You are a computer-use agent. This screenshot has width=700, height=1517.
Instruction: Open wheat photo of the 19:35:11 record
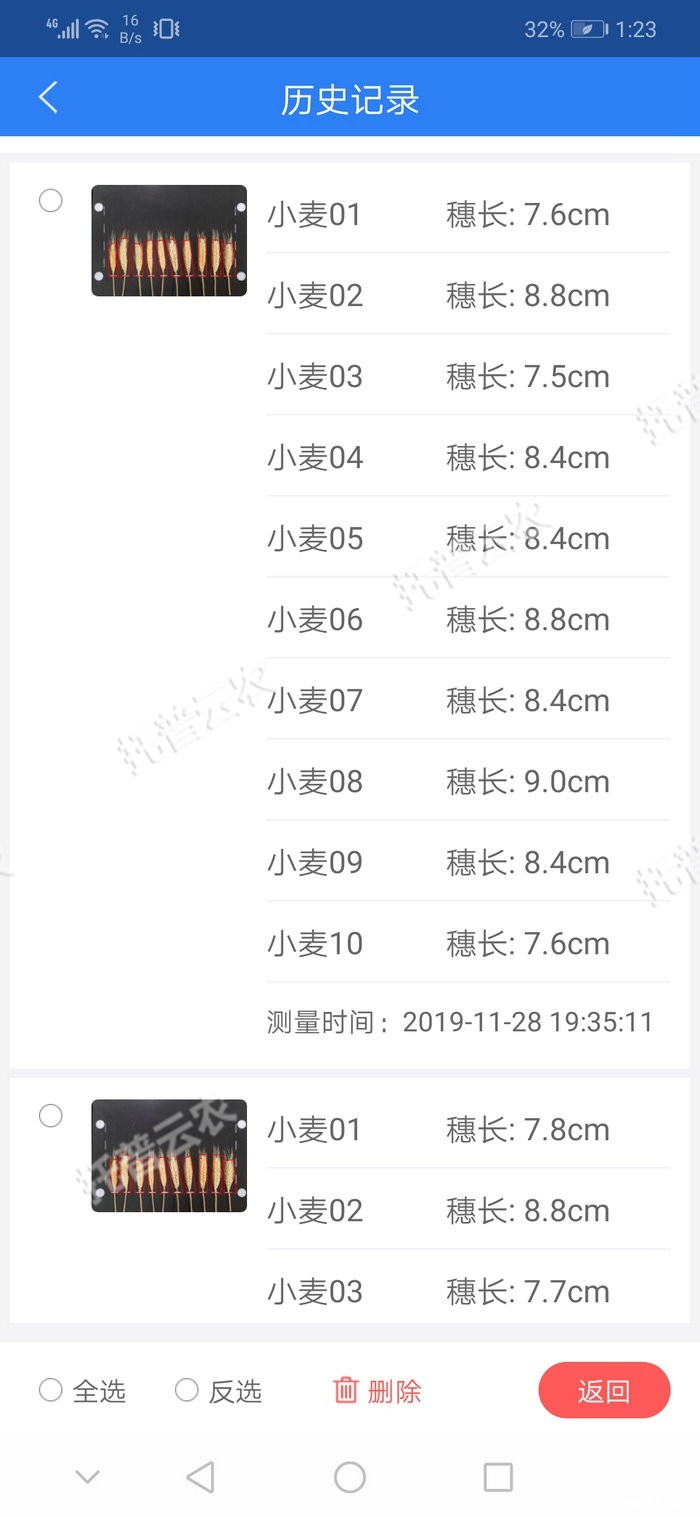(x=169, y=241)
